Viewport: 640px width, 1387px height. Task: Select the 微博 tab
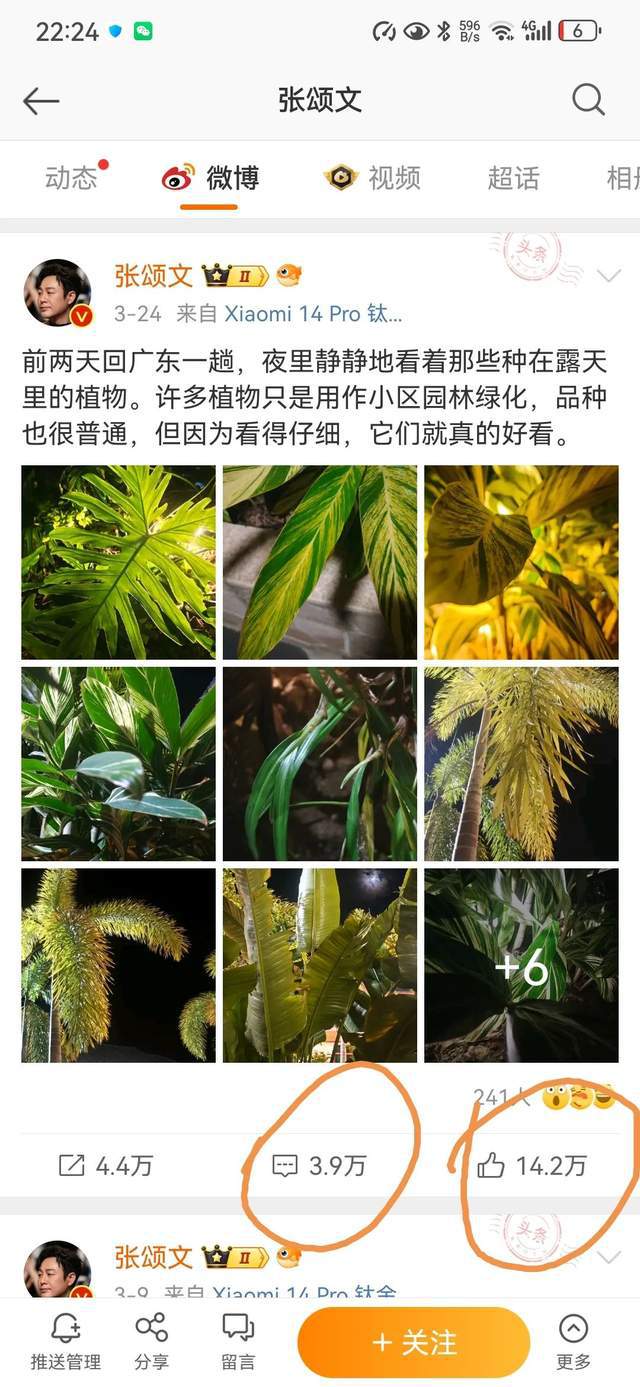click(212, 179)
